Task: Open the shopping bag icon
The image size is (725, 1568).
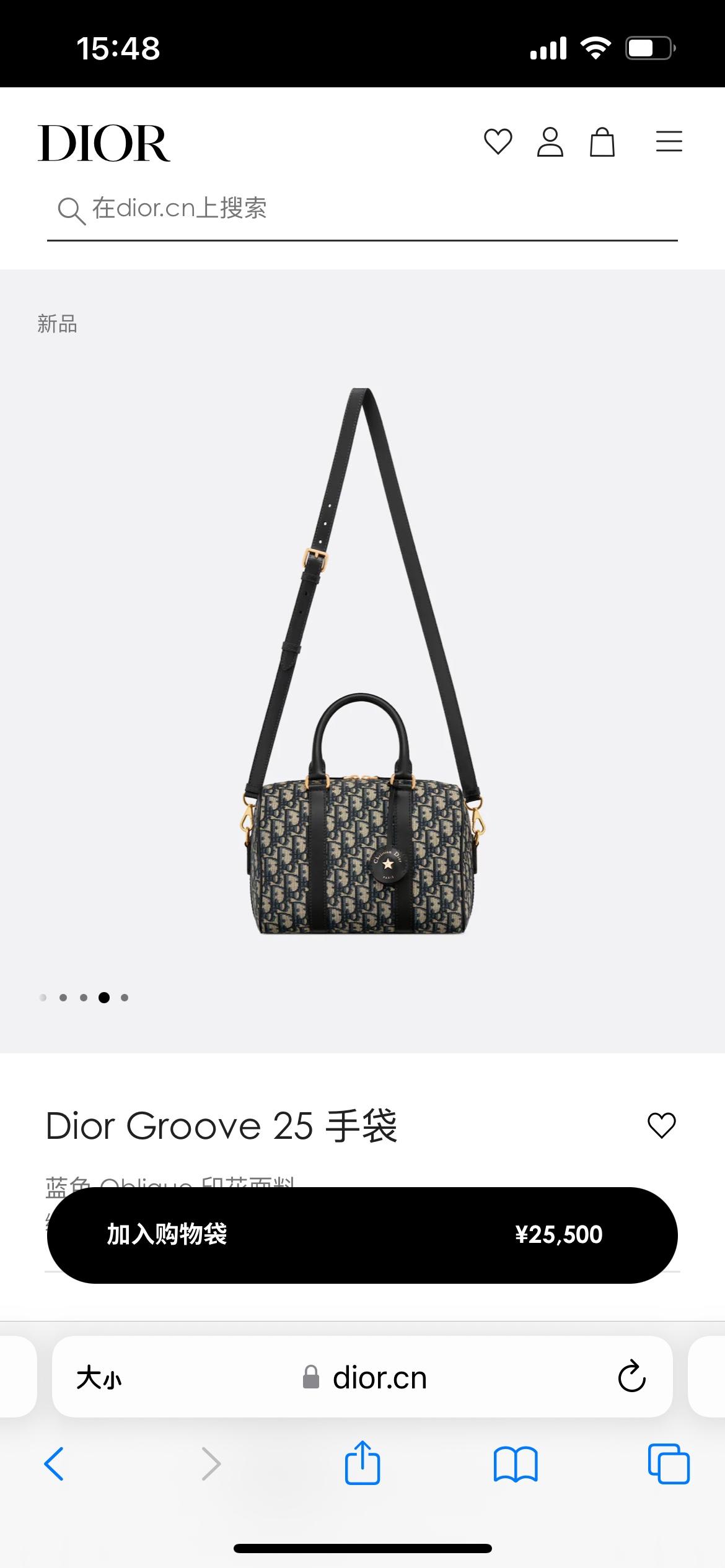Action: (602, 142)
